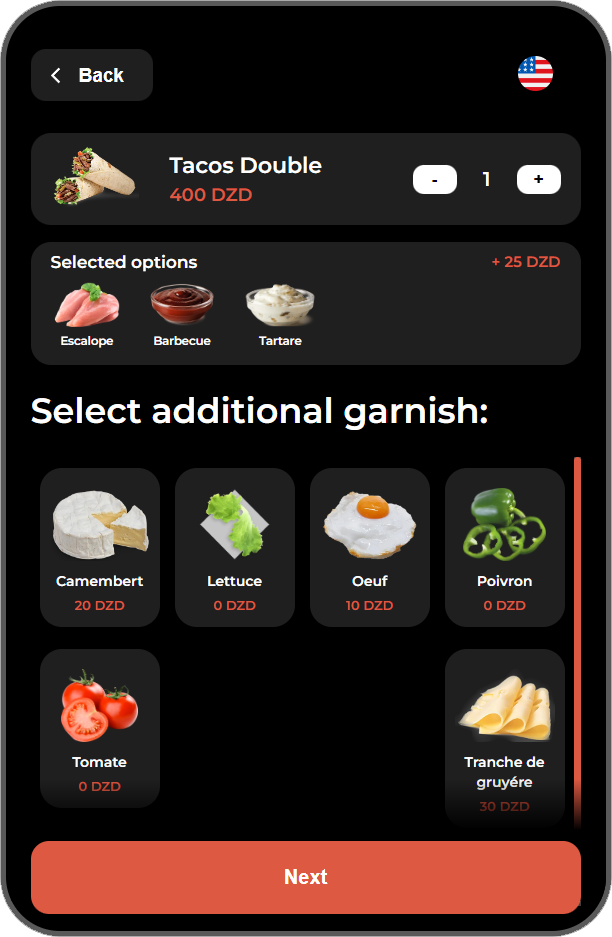The height and width of the screenshot is (937, 612).
Task: Add Camembert garnish for 20 DZD
Action: click(100, 547)
